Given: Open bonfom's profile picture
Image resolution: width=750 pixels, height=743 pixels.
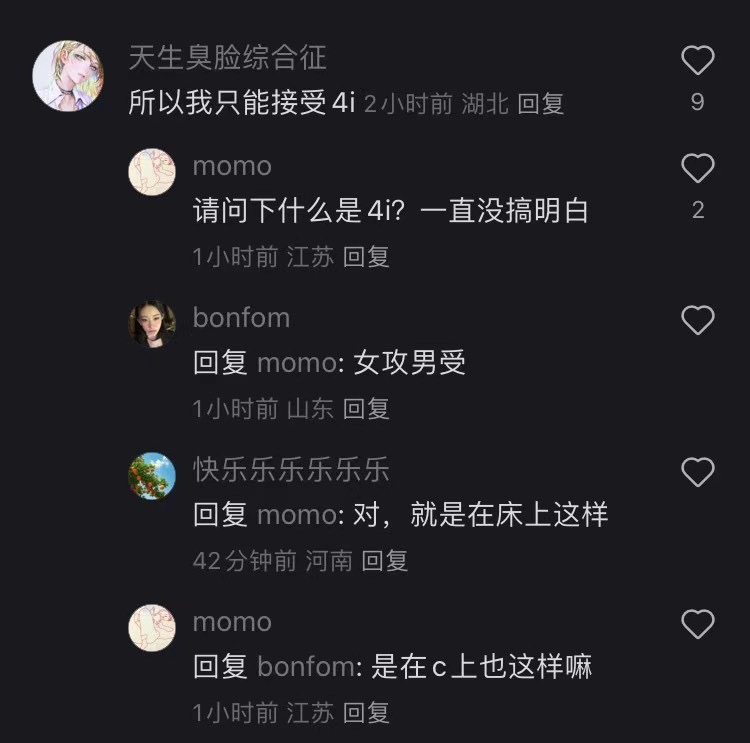Looking at the screenshot, I should coord(152,324).
